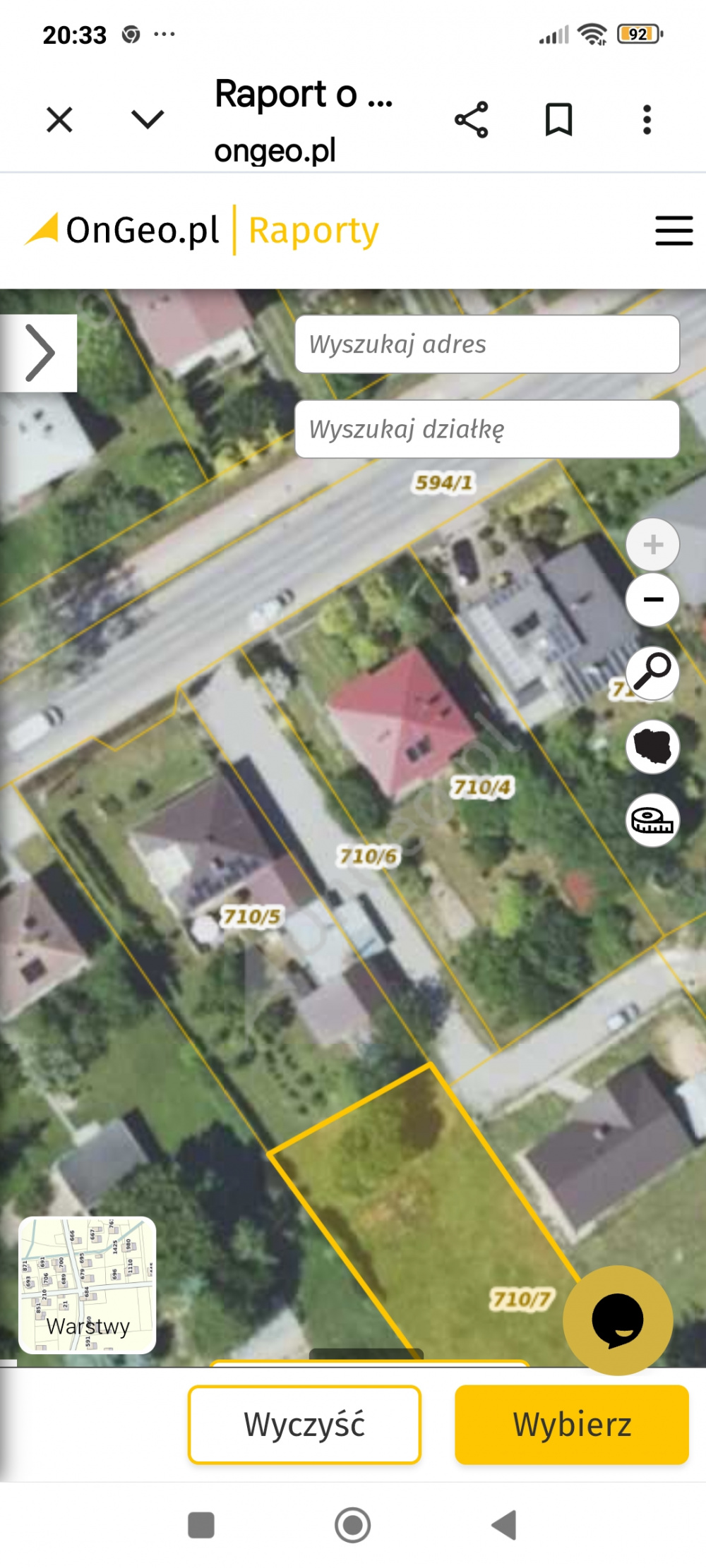Screen dimensions: 706x1568
Task: Share the ongeo.pl page
Action: pyautogui.click(x=472, y=119)
